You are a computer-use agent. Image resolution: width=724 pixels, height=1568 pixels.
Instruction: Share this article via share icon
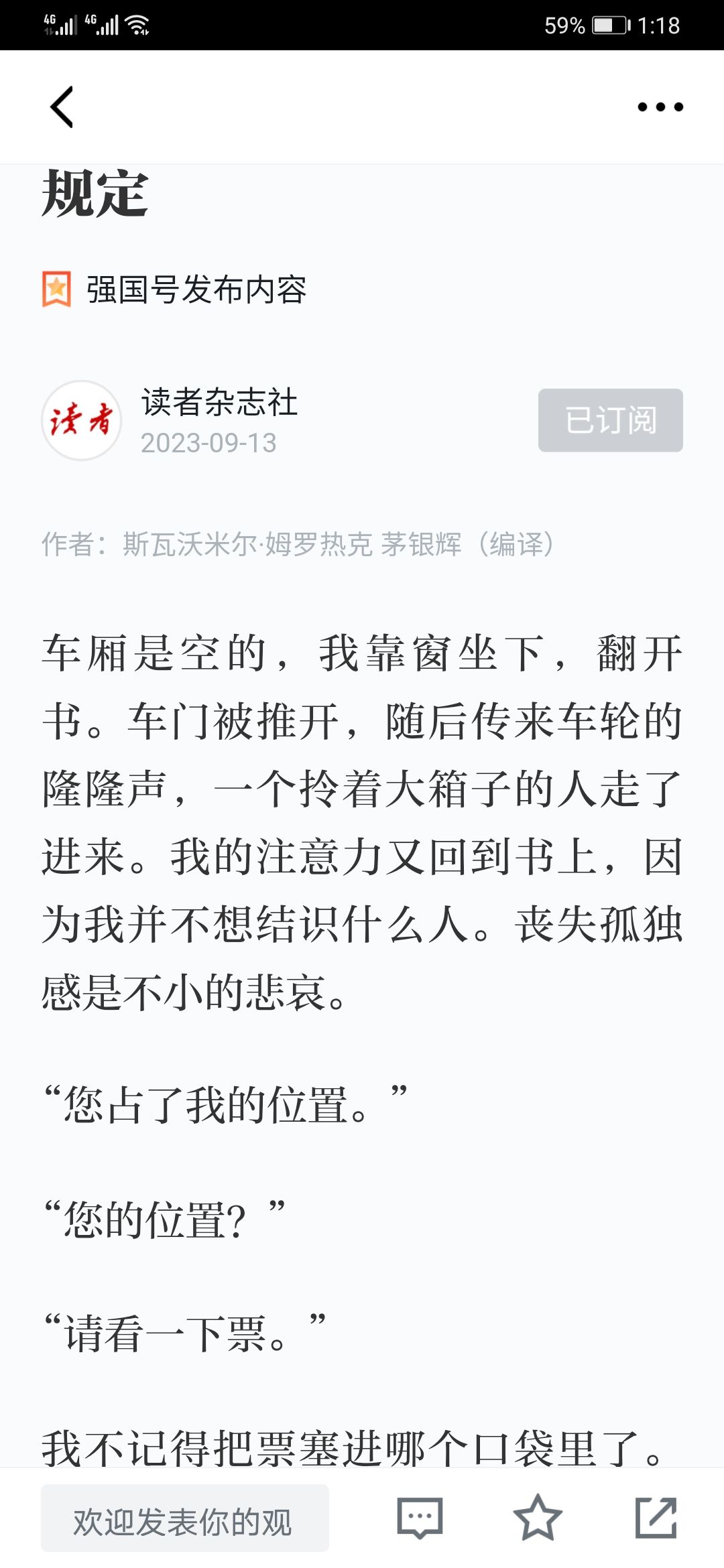click(x=656, y=1518)
